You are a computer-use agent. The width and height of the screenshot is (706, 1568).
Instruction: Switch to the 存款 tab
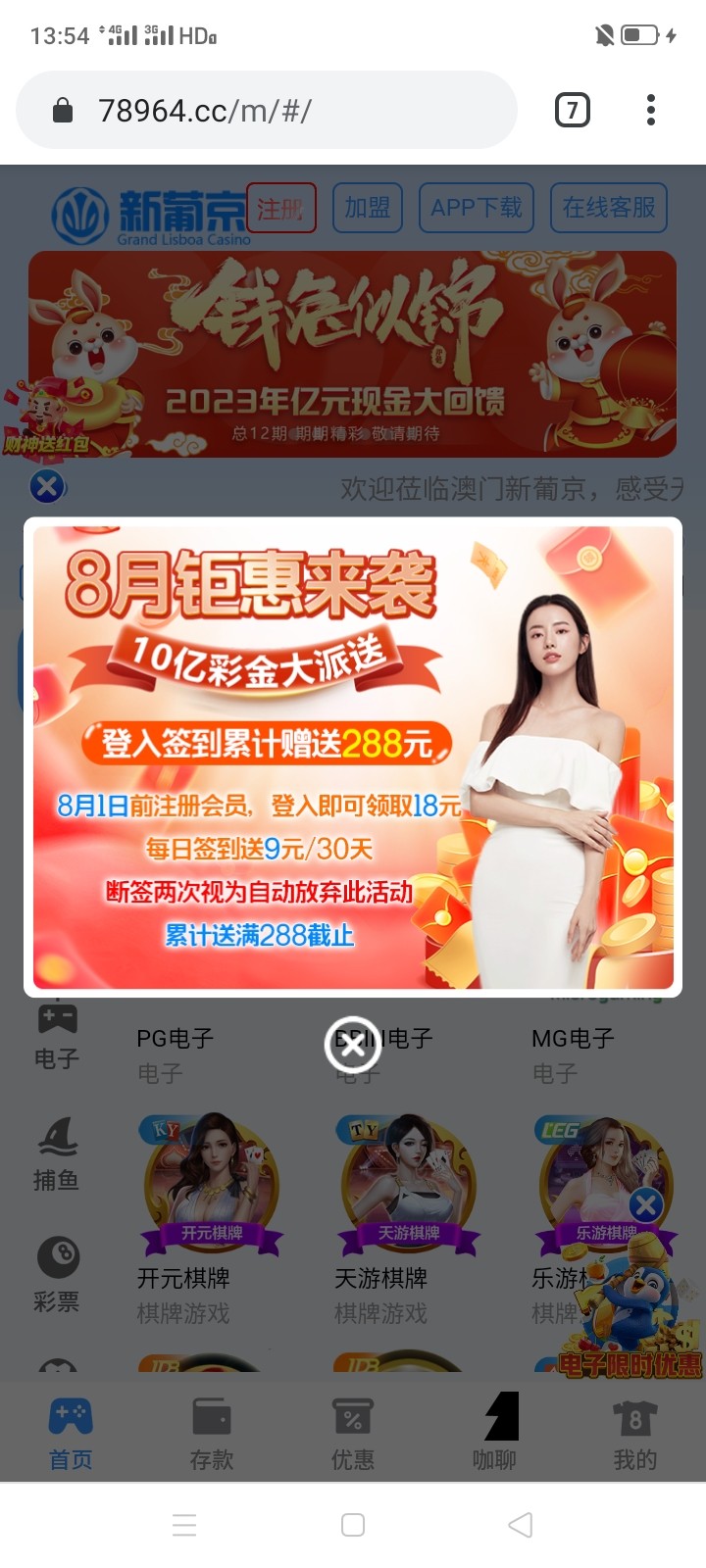pos(212,1434)
